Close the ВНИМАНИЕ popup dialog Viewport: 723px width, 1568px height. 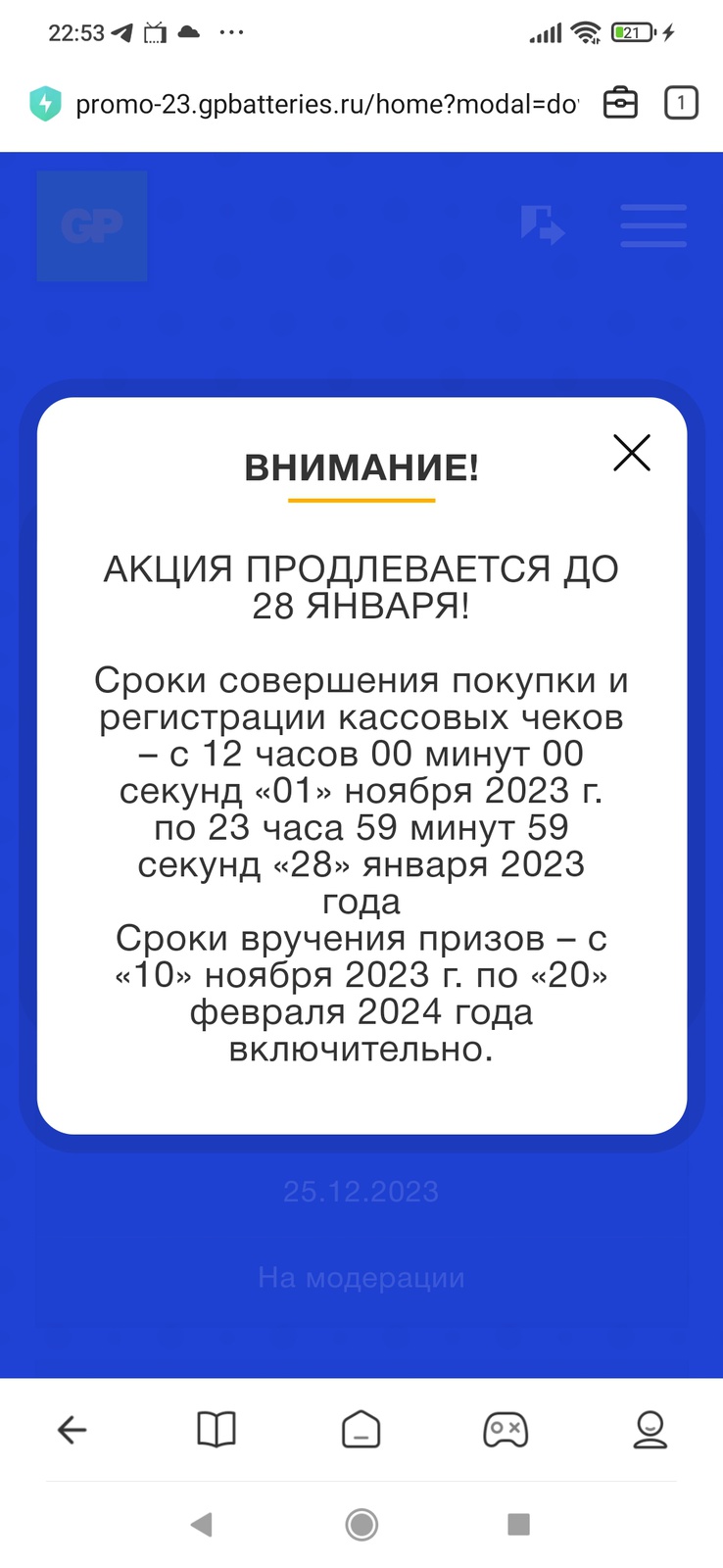coord(632,453)
